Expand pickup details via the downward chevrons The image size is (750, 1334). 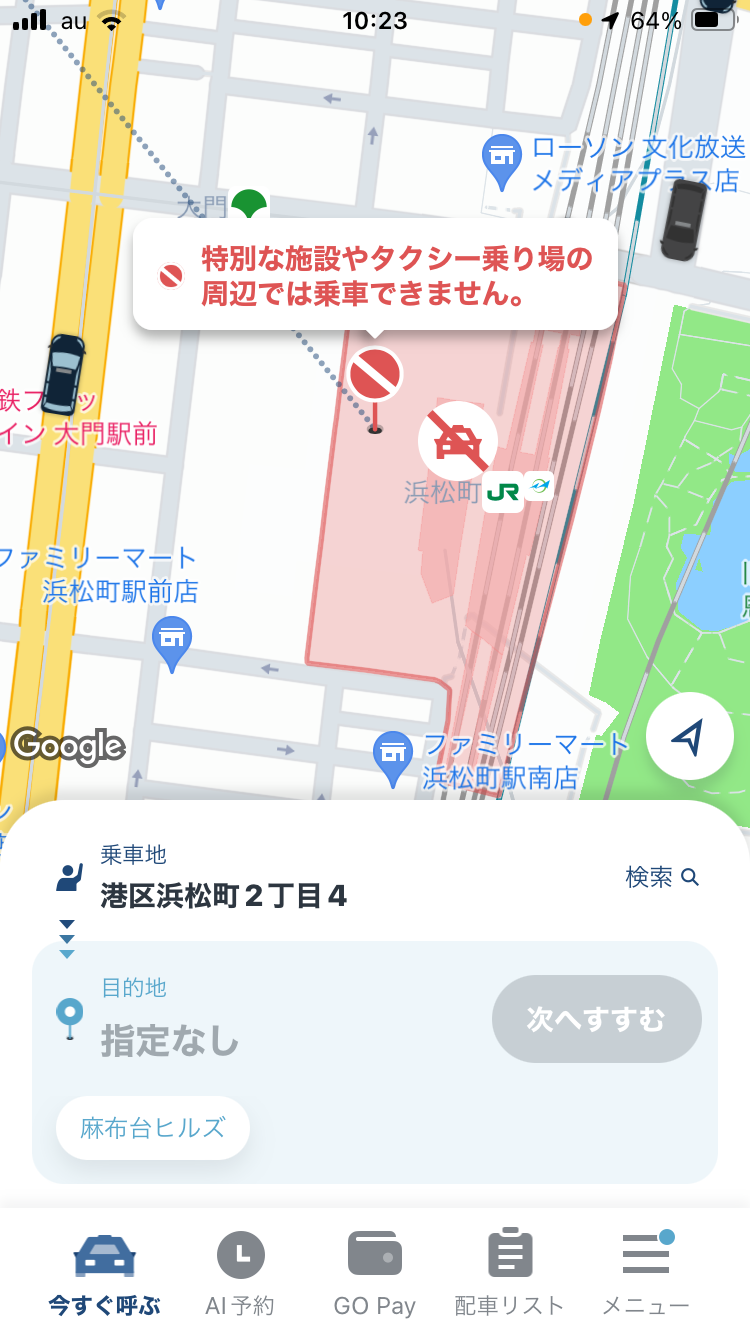[x=65, y=936]
